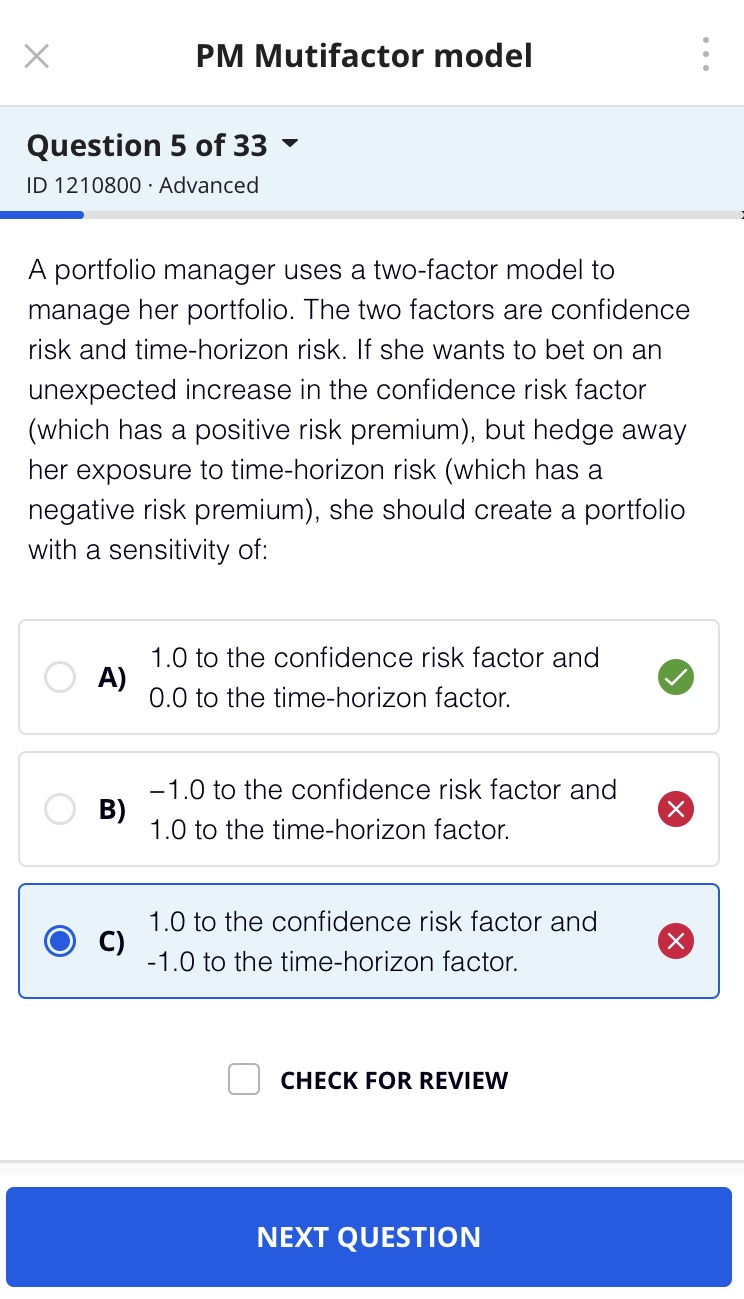This screenshot has width=744, height=1299.
Task: Open the three-dot overflow menu
Action: 706,54
